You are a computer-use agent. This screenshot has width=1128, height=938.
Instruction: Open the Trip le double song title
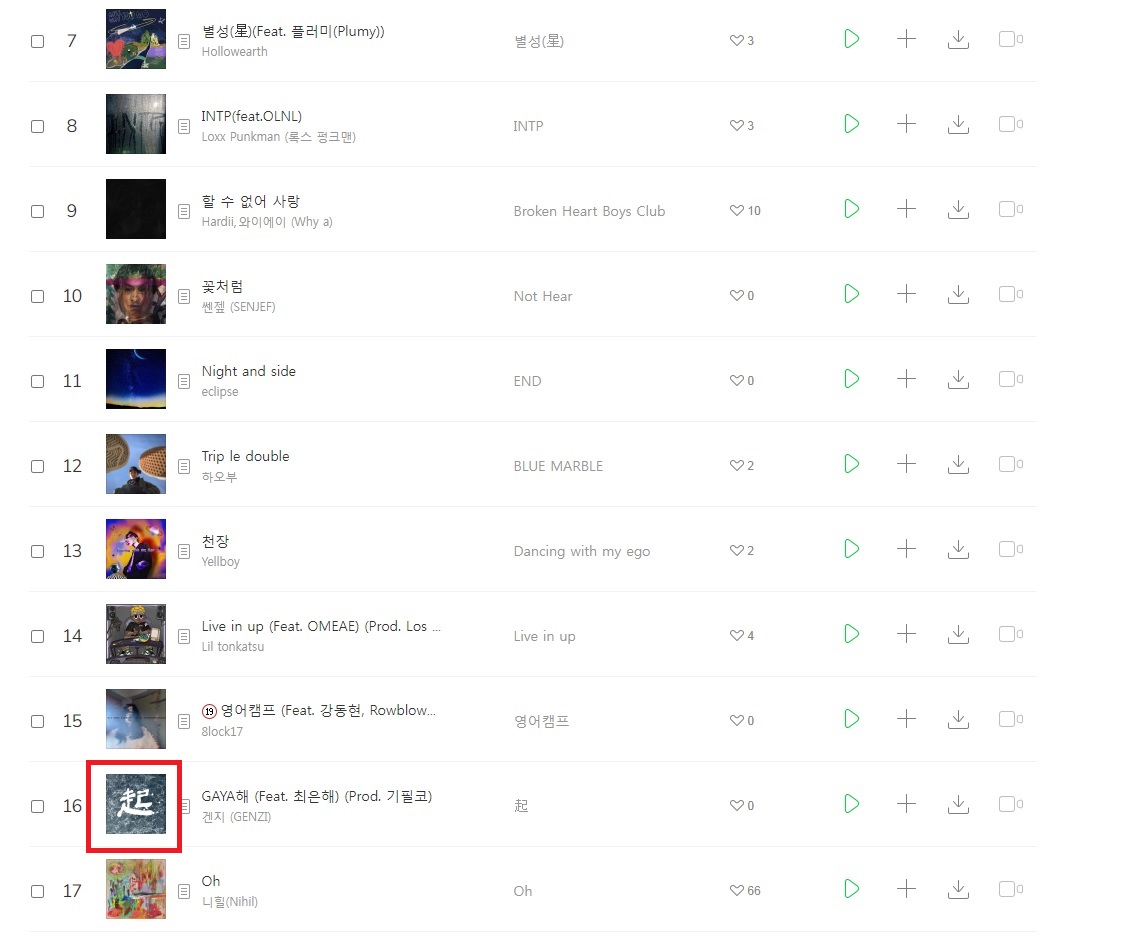click(245, 456)
